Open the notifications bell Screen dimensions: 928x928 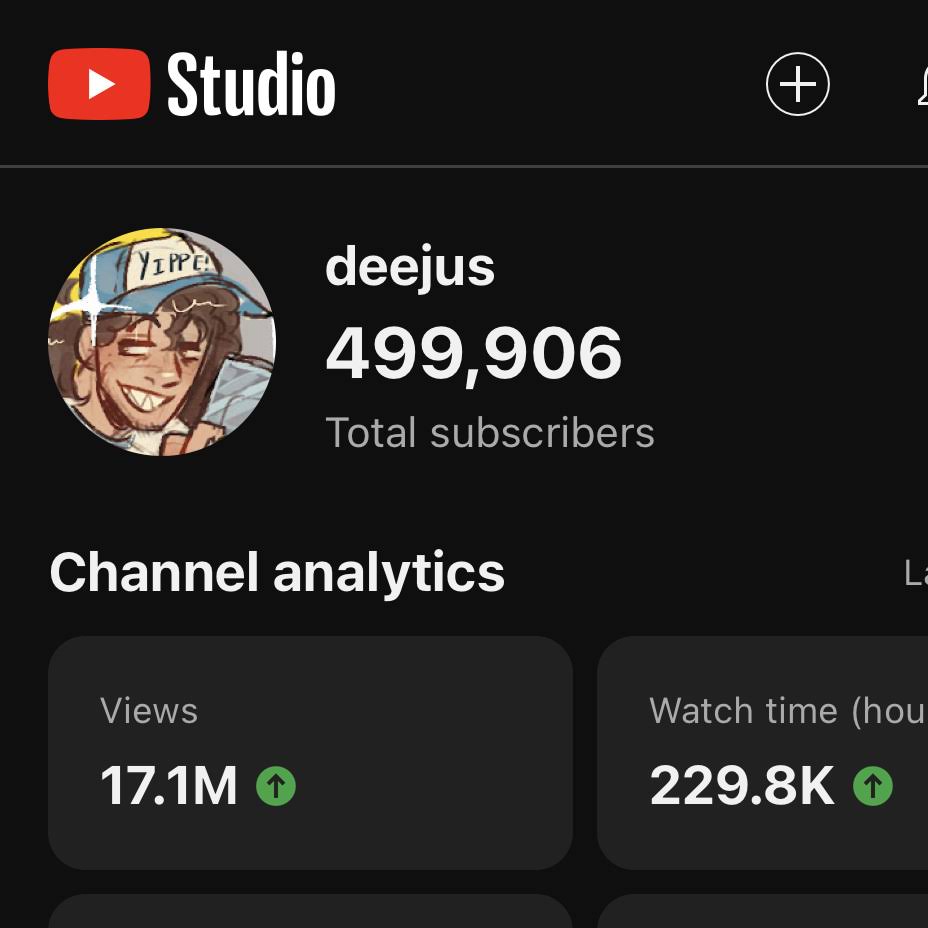922,87
